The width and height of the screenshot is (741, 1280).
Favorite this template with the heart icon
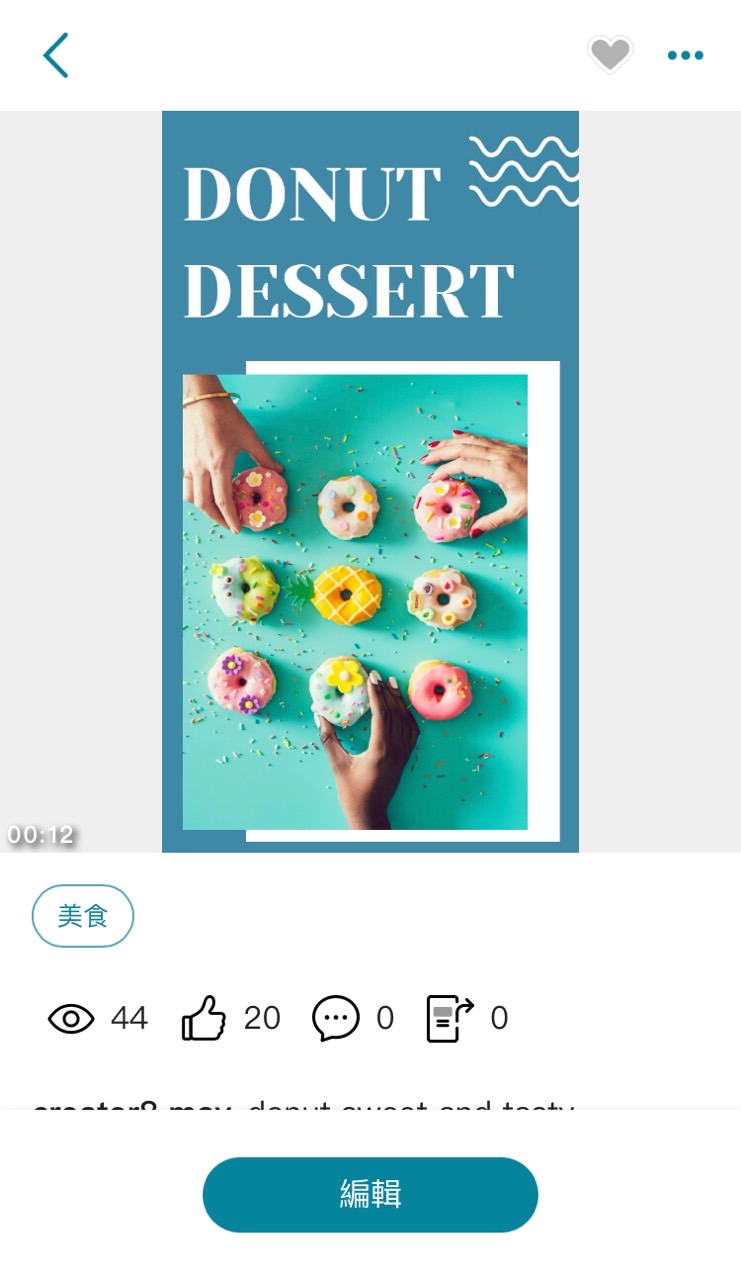[610, 54]
